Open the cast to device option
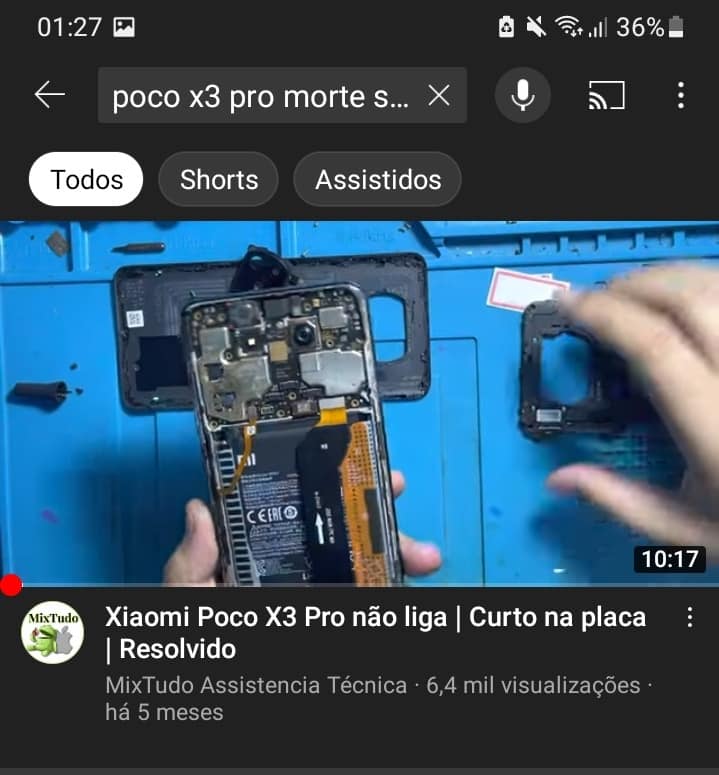This screenshot has width=719, height=775. click(x=605, y=96)
